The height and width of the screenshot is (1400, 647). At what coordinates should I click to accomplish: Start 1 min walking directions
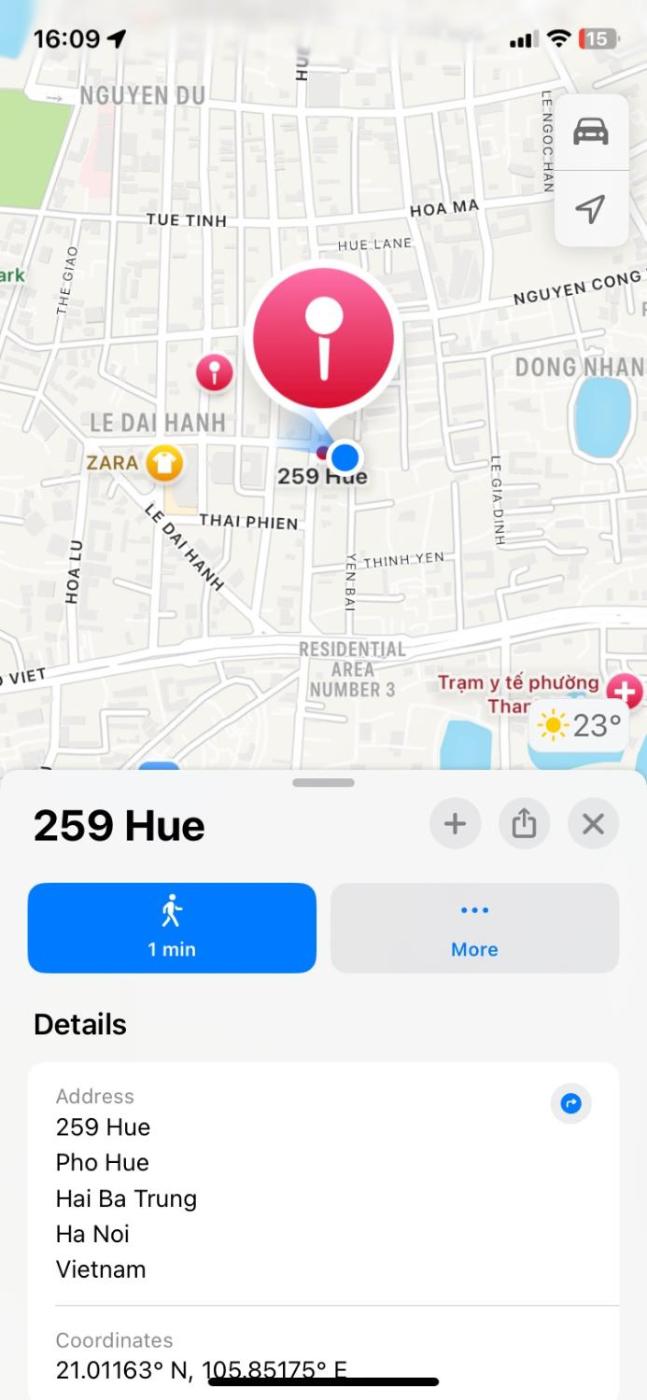coord(172,927)
